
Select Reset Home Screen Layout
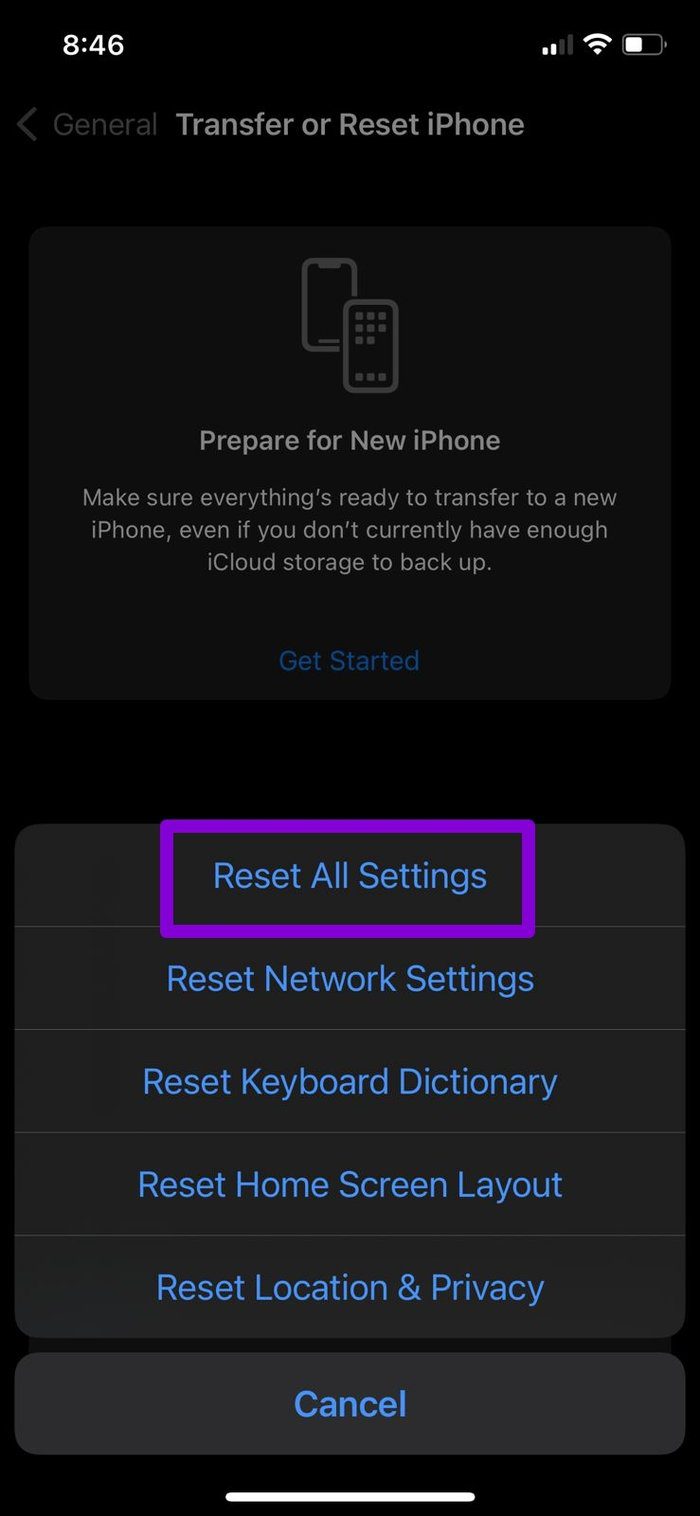tap(350, 1185)
